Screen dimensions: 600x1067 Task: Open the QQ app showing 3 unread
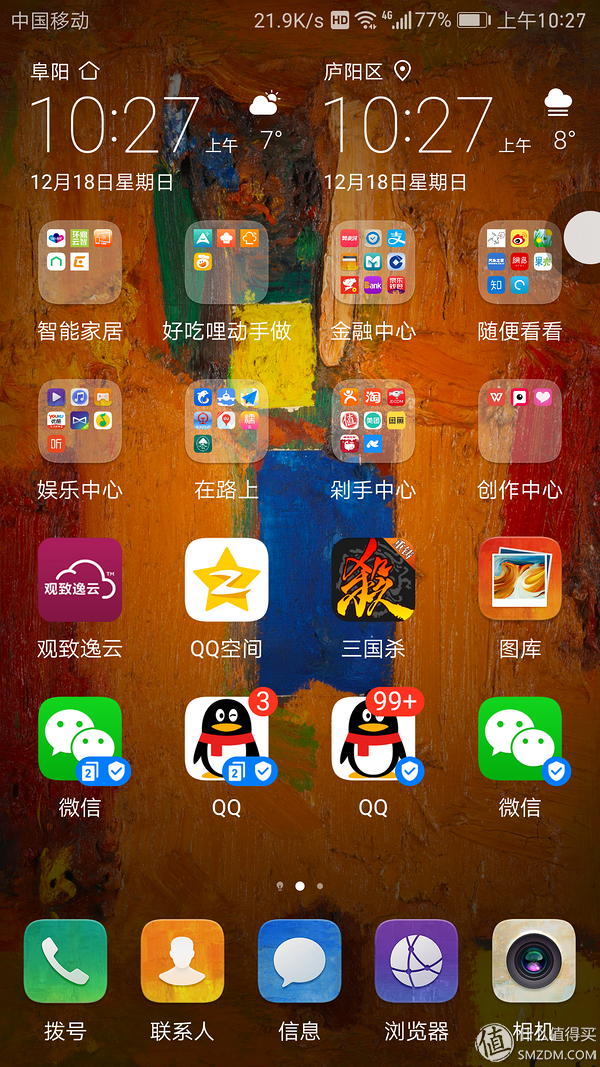(x=227, y=739)
